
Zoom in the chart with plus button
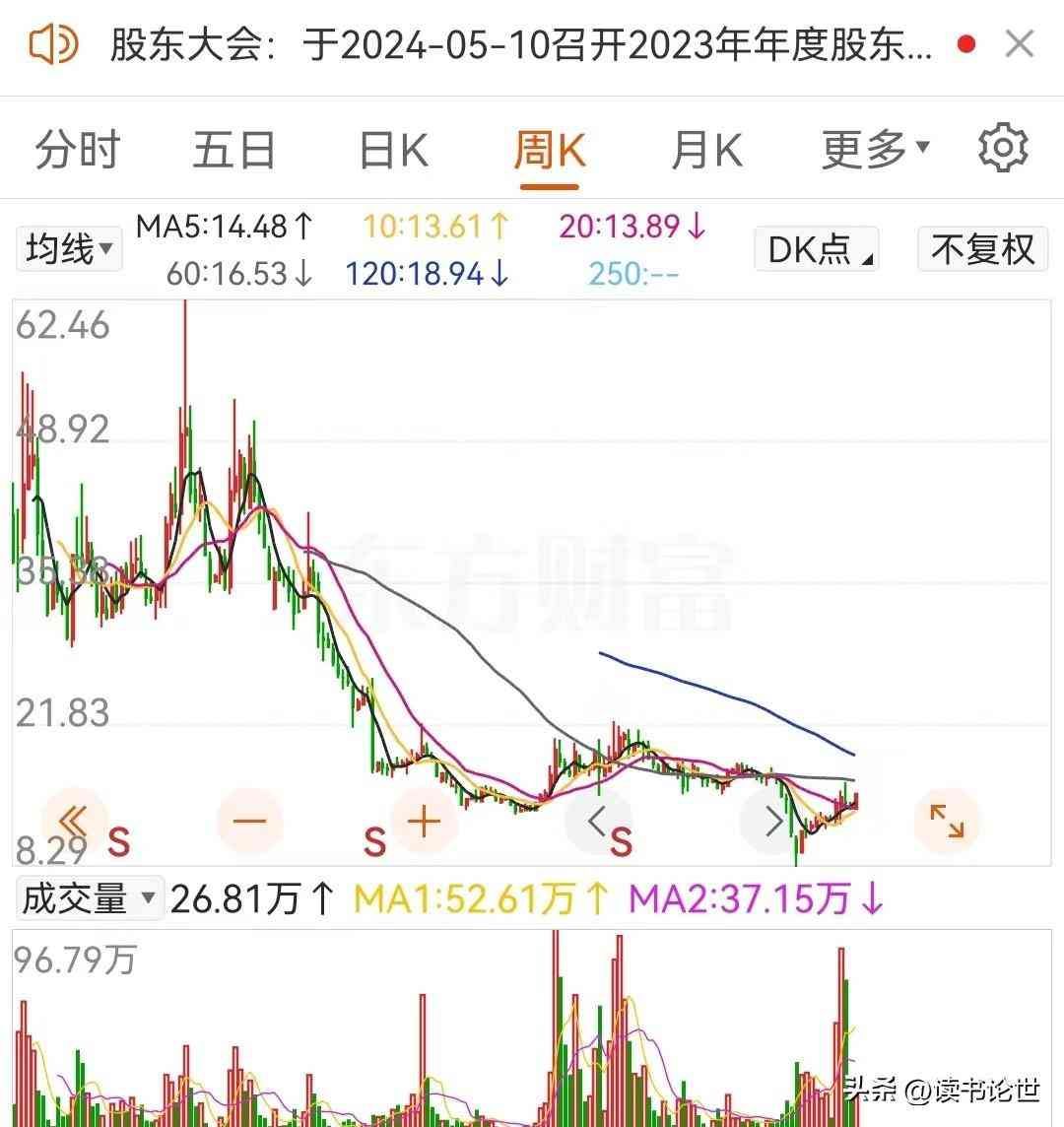[424, 821]
